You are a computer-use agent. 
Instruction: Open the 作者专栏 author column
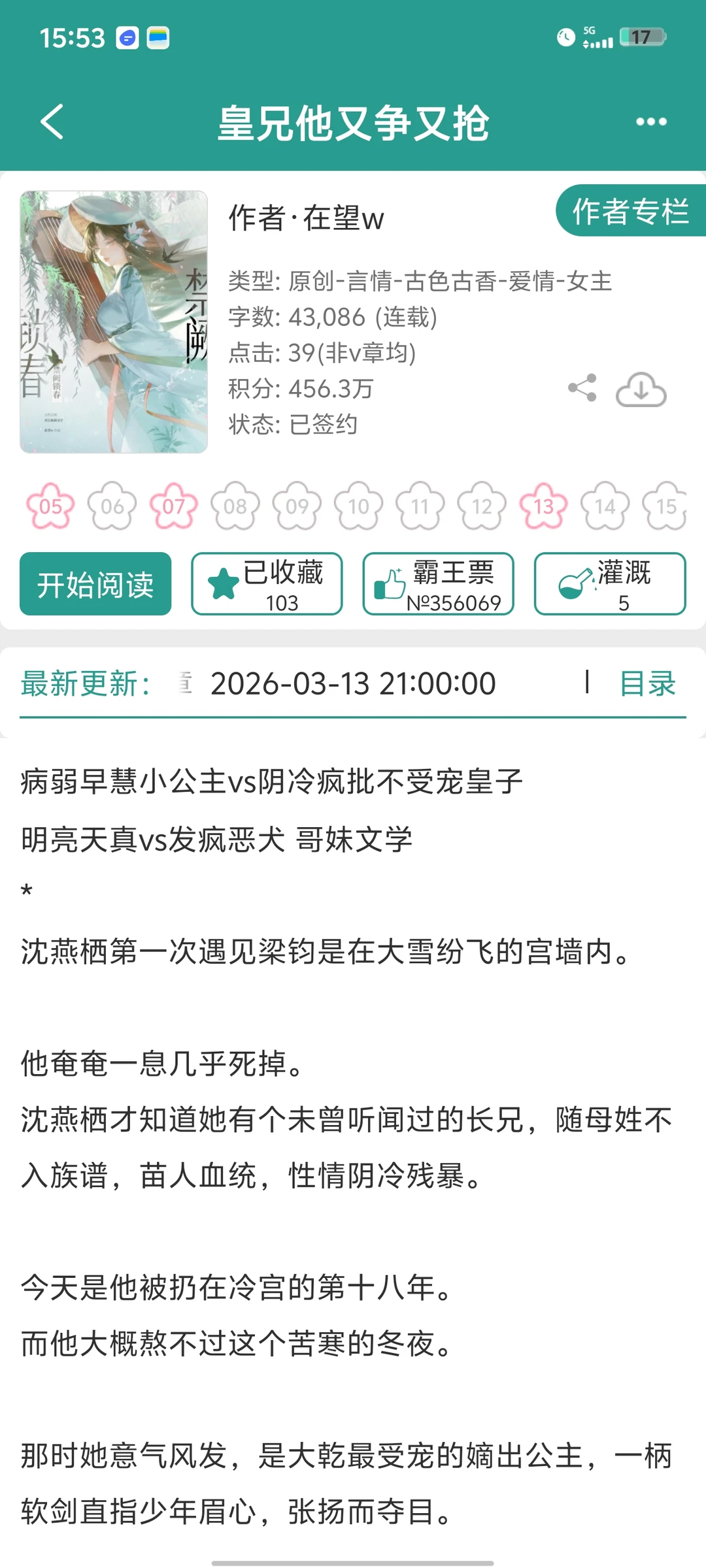point(630,212)
